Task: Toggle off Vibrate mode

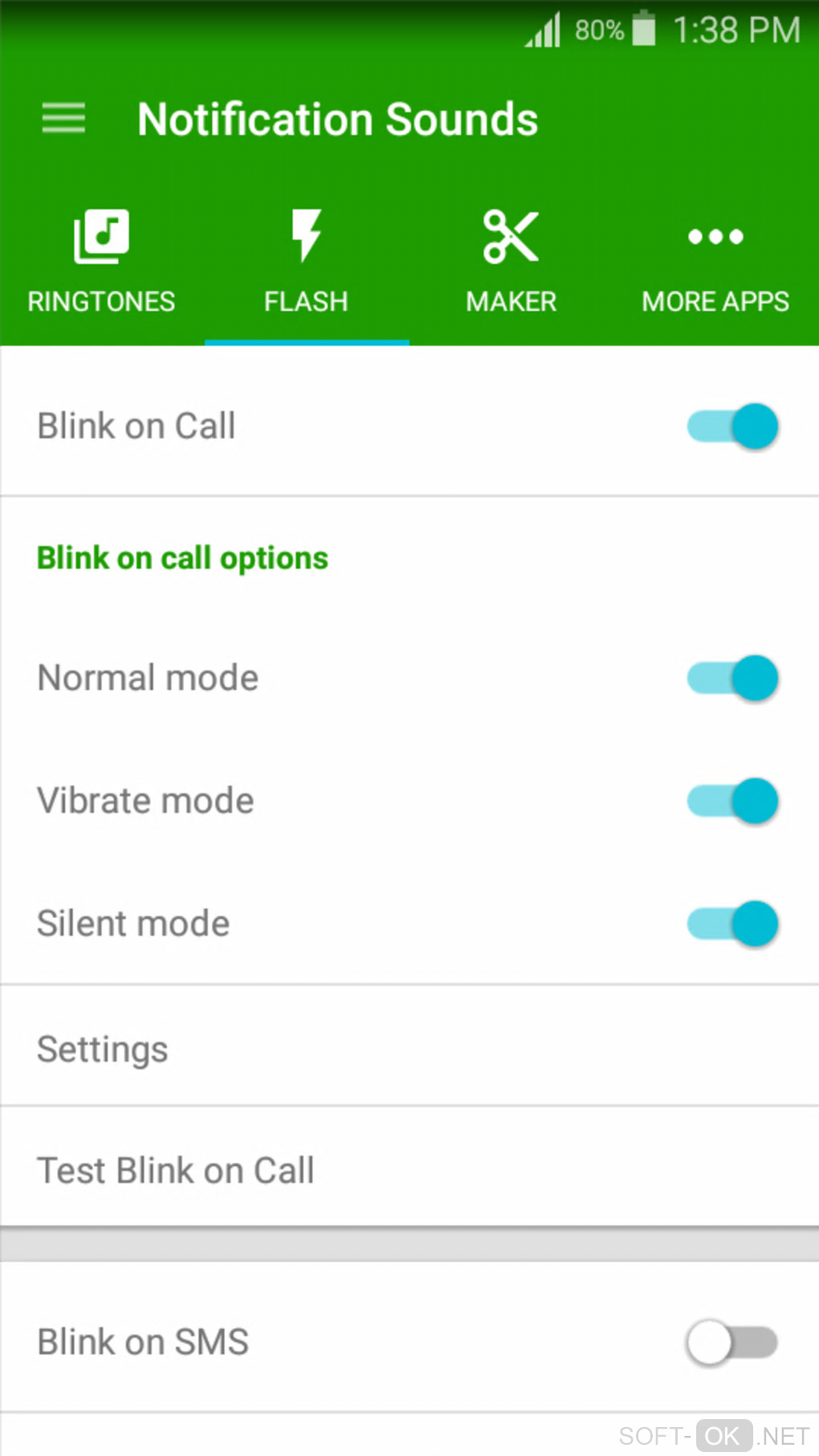Action: (732, 801)
